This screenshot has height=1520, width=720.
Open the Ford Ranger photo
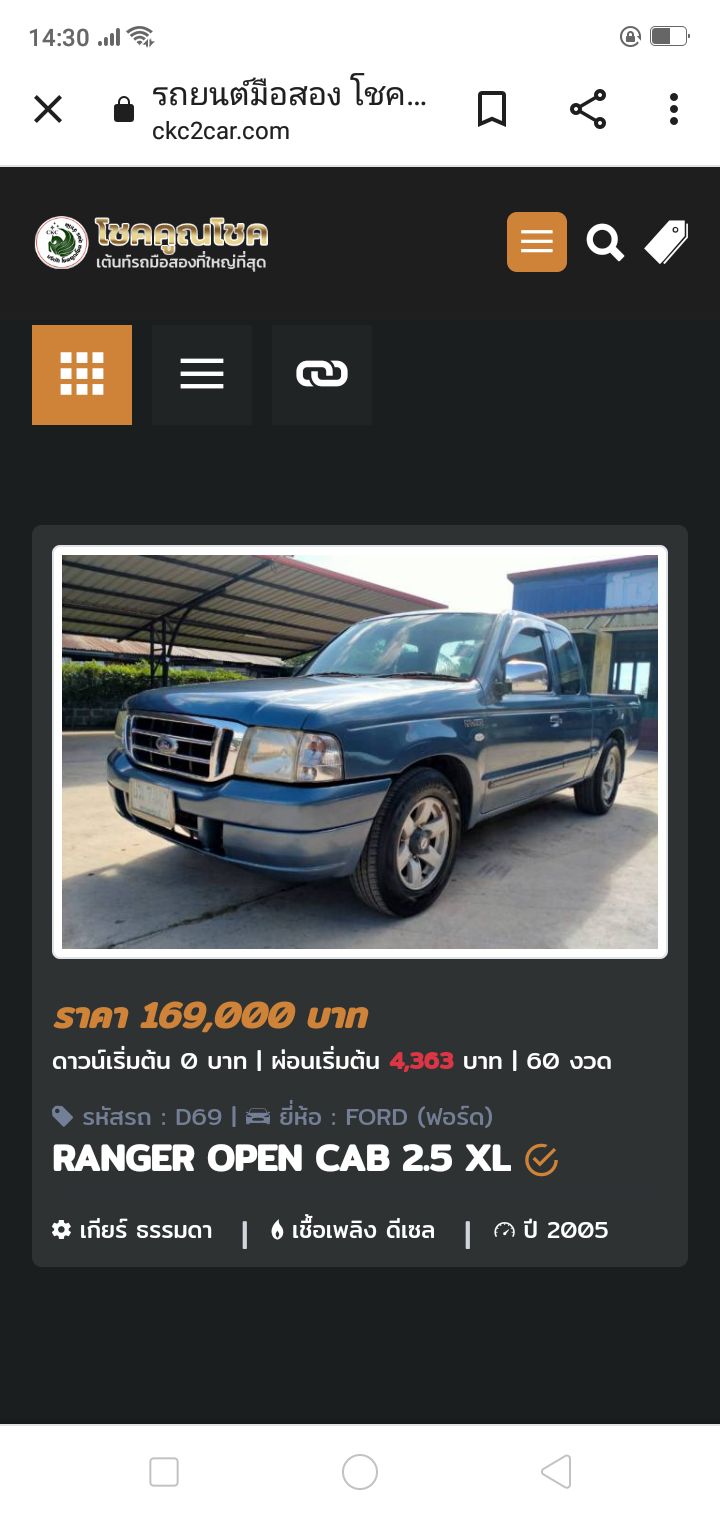click(360, 752)
